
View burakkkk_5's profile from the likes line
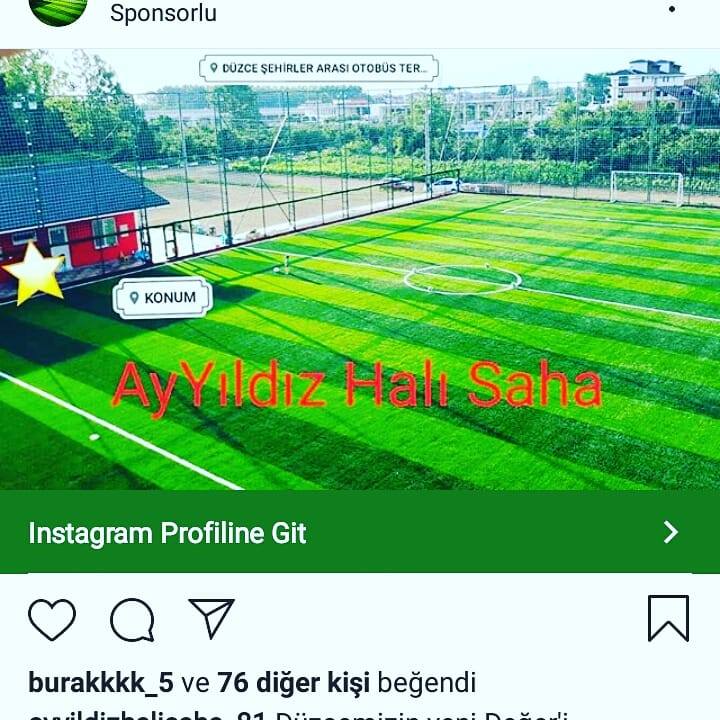click(x=101, y=683)
